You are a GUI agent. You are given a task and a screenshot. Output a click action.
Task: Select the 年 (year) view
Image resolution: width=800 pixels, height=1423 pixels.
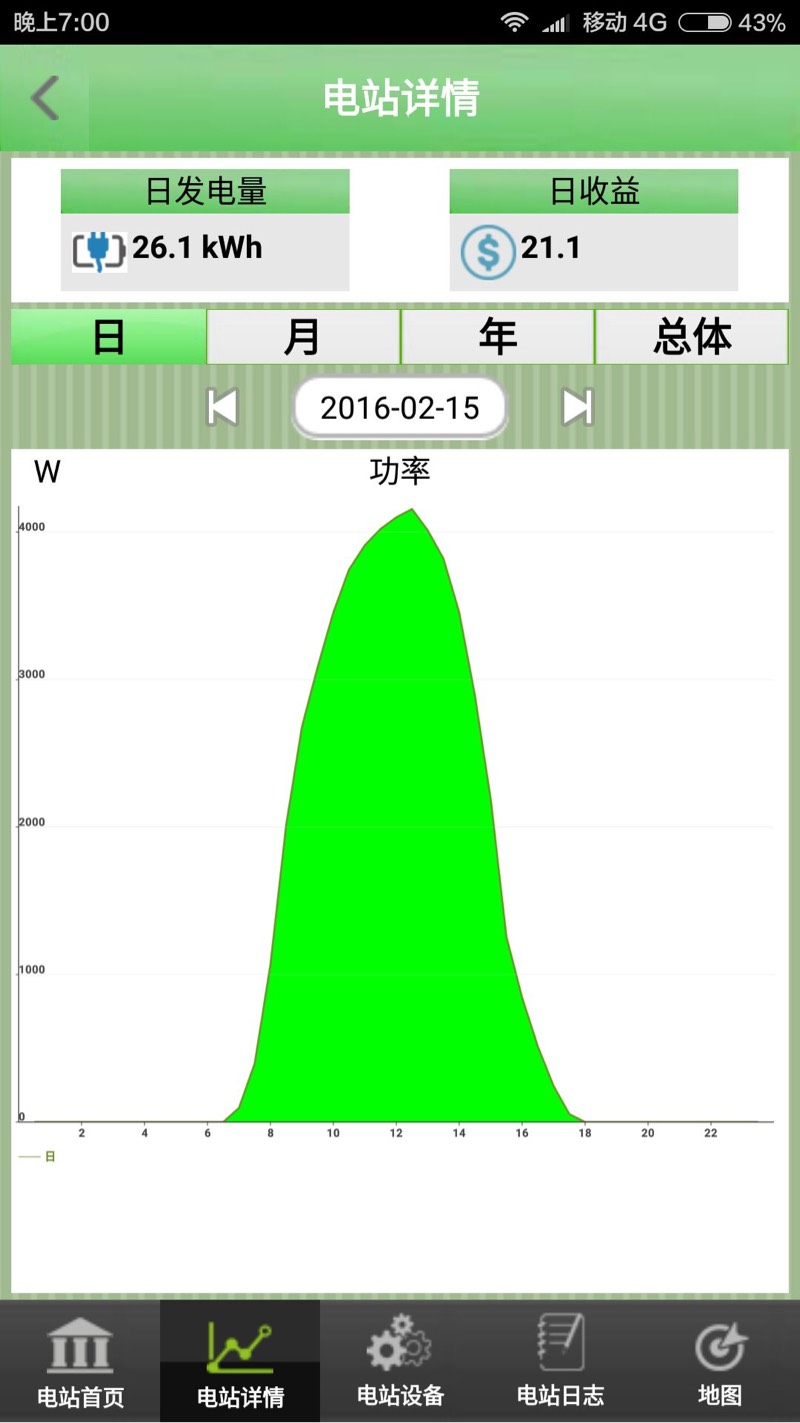(497, 337)
